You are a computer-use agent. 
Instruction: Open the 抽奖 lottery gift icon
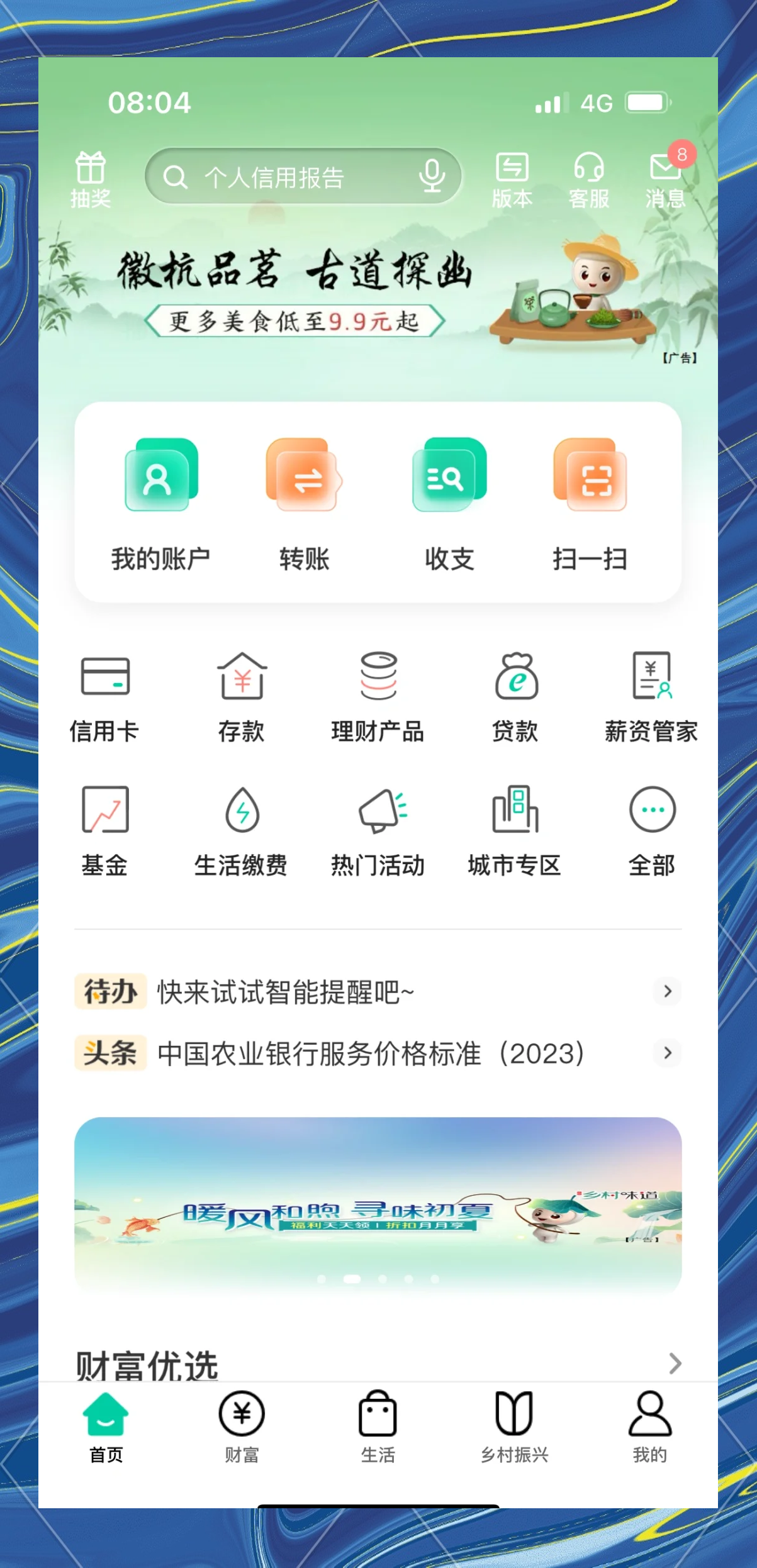(91, 180)
